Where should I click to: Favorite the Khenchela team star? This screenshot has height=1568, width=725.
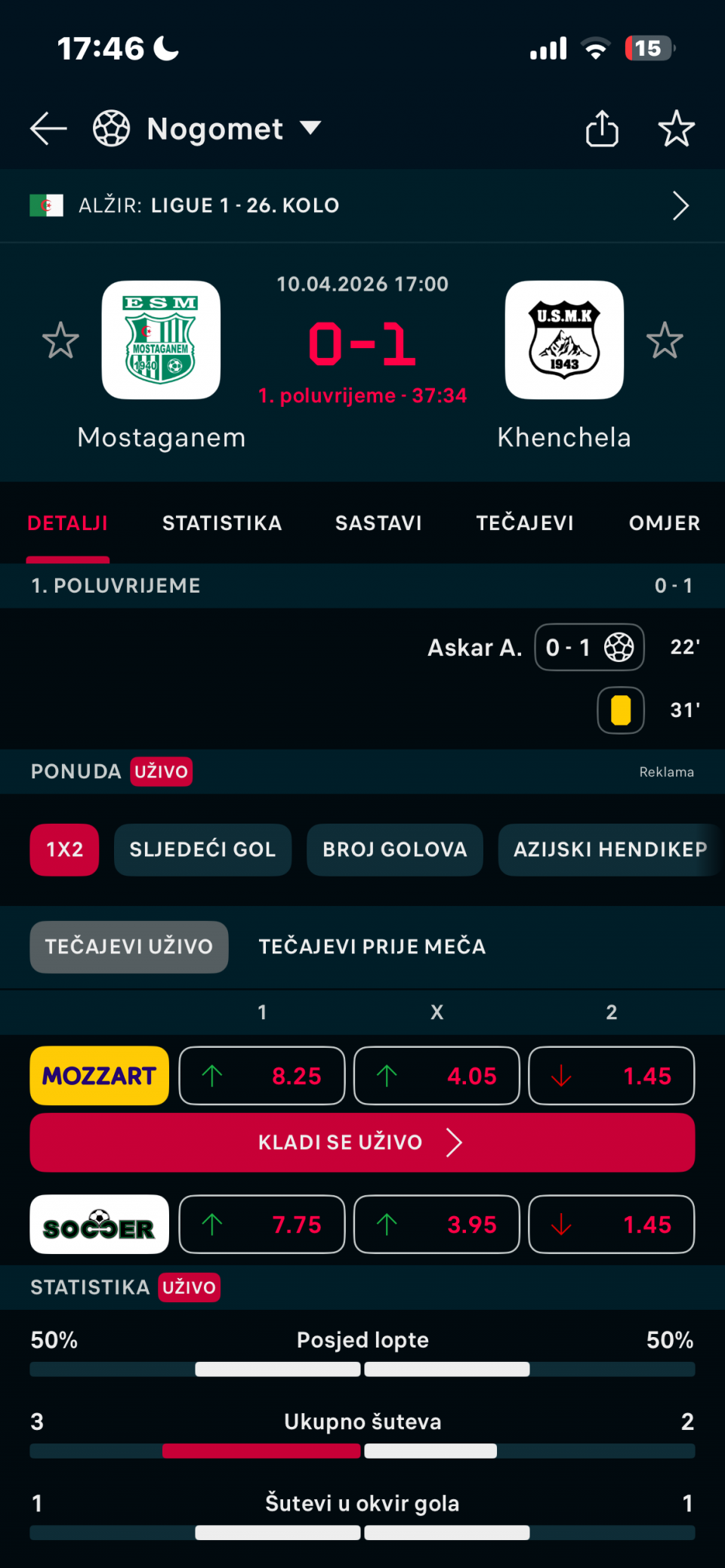coord(665,340)
